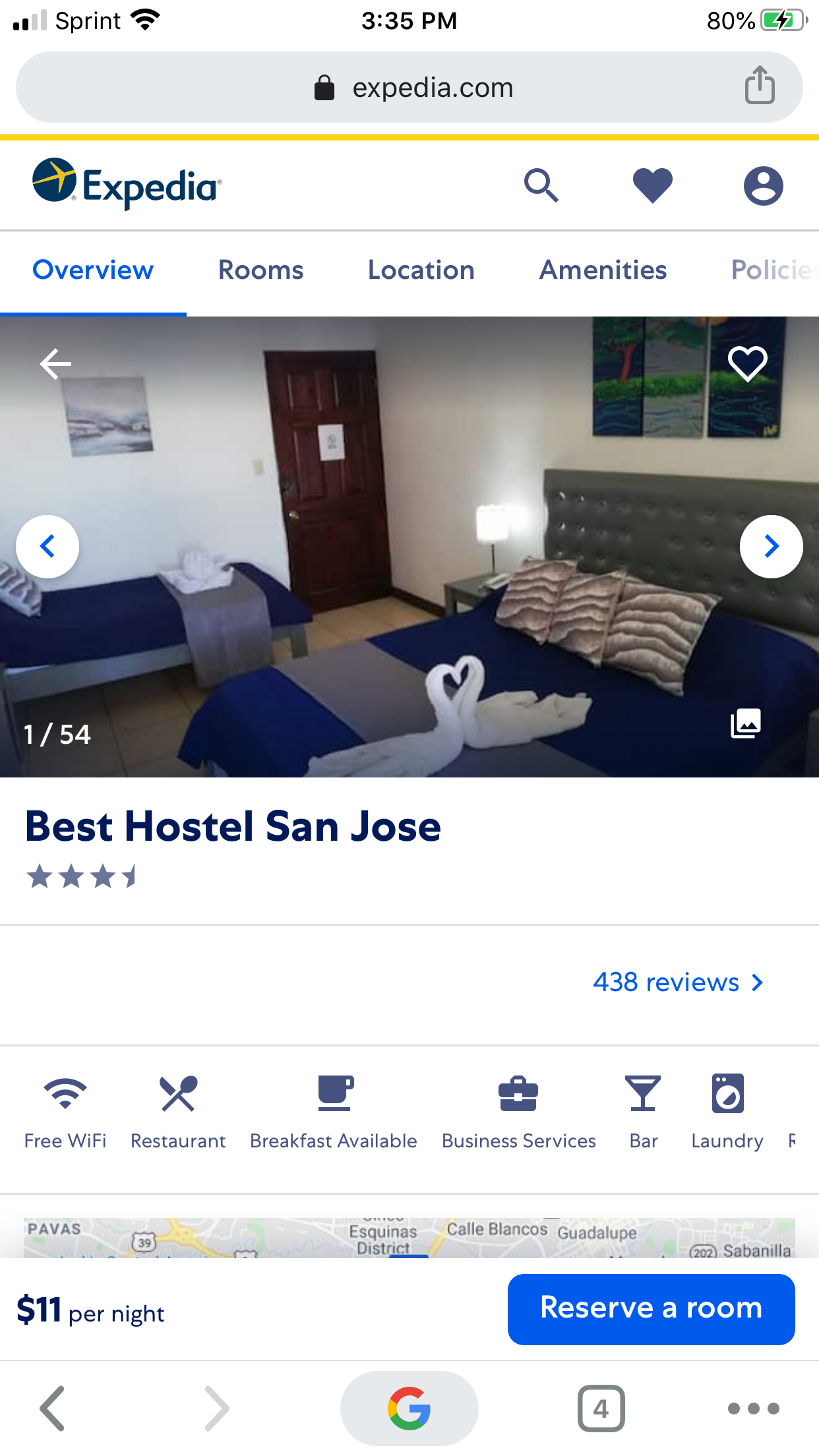Open saved favorites heart in header
This screenshot has width=819, height=1456.
click(652, 185)
